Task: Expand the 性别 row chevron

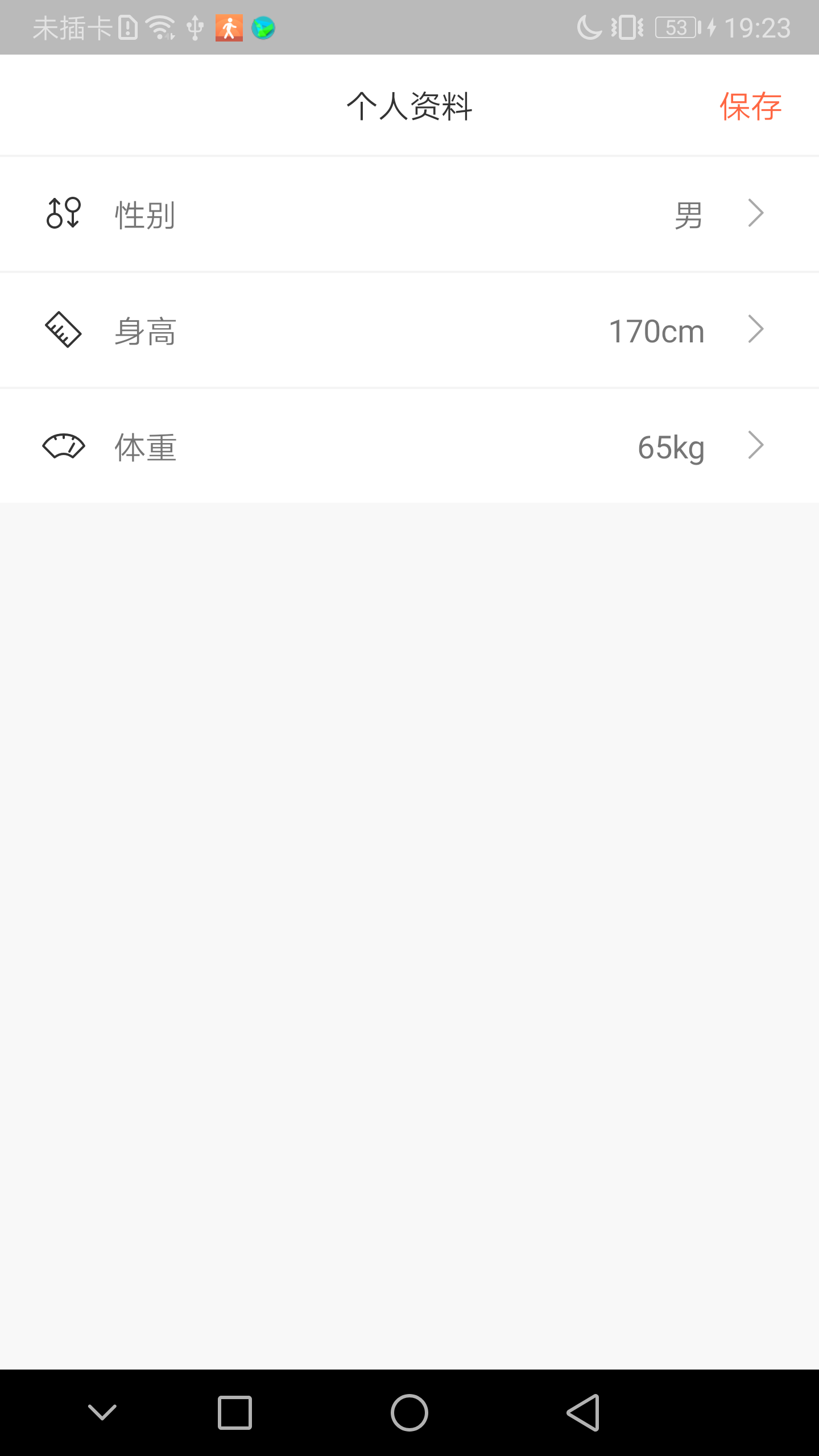Action: [755, 213]
